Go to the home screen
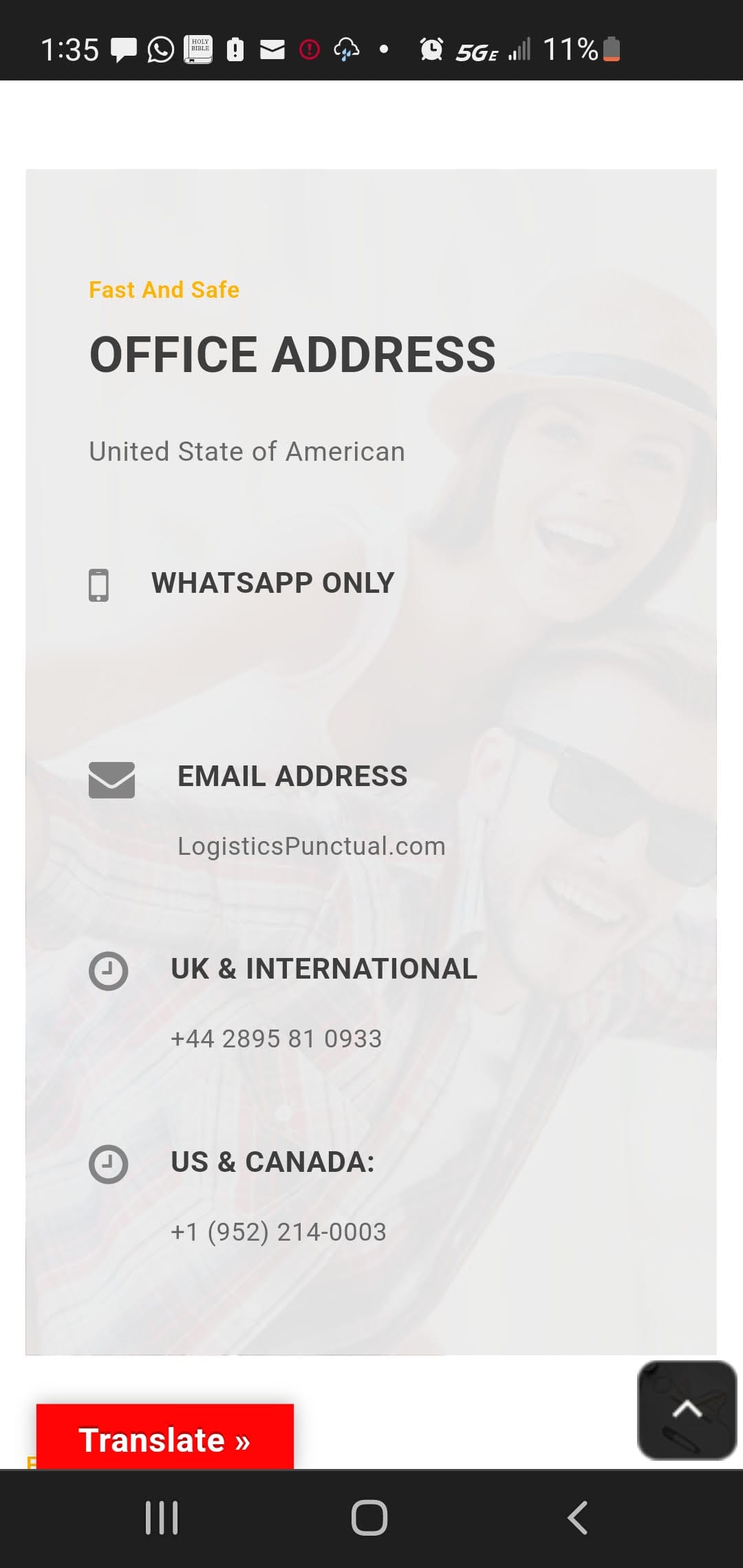 [x=369, y=1518]
